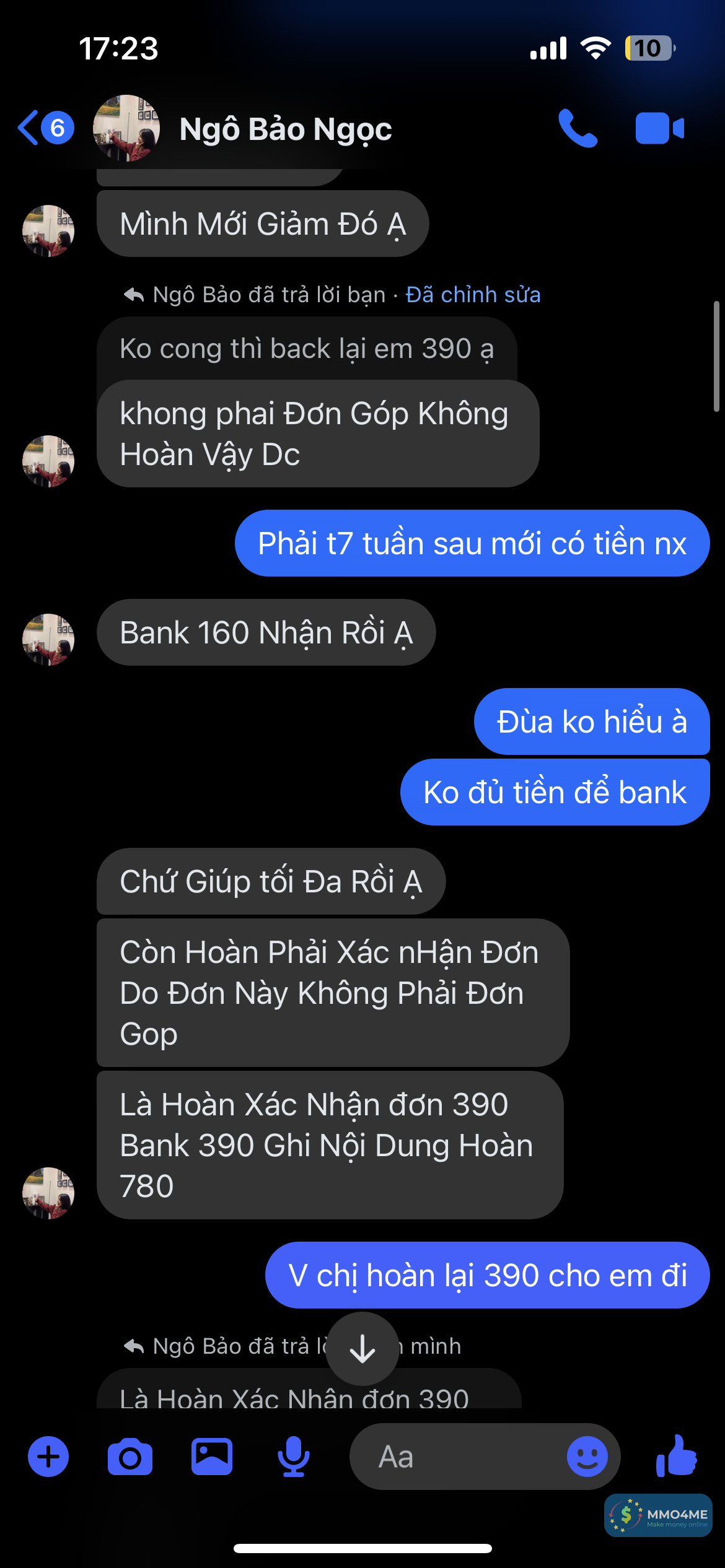Open the camera to take a photo
This screenshot has width=725, height=1568.
coord(130,1457)
